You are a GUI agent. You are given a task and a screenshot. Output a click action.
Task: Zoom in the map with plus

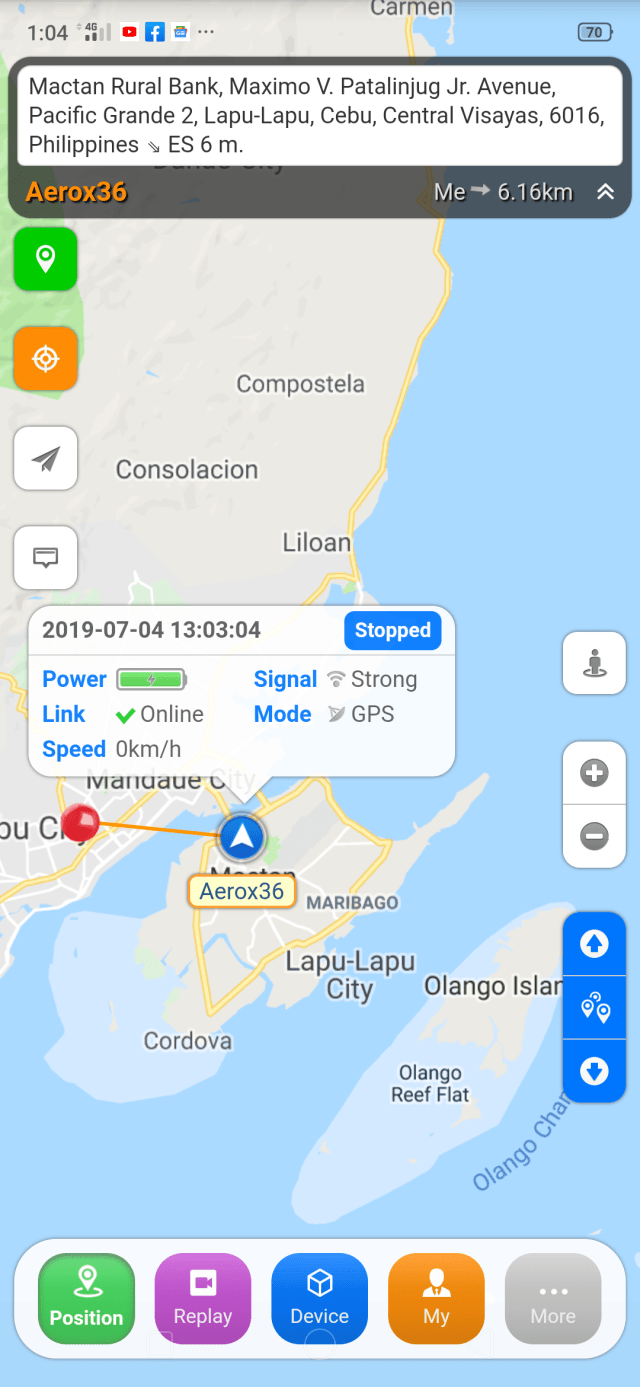(594, 773)
